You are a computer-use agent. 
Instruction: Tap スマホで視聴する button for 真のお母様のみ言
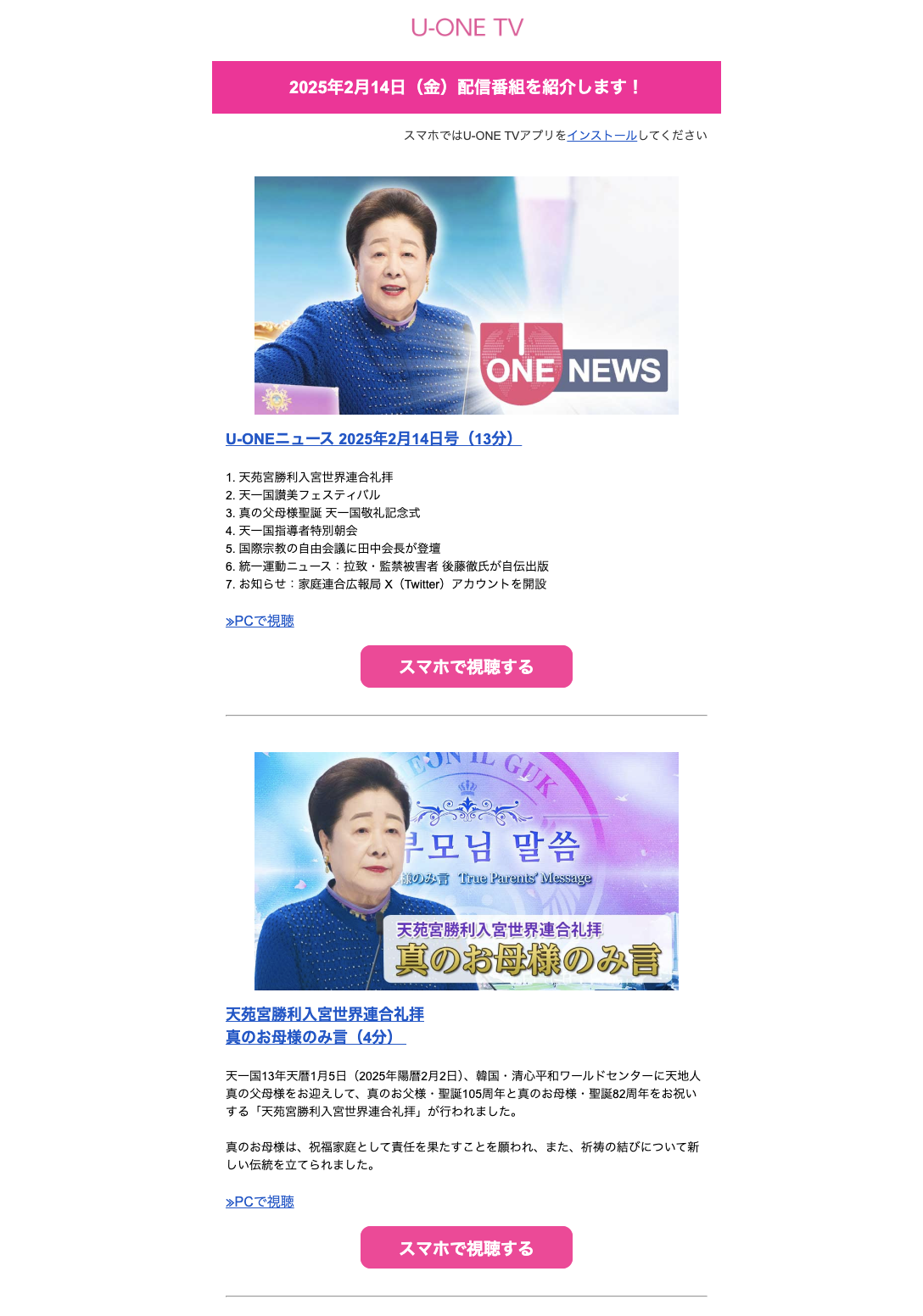(466, 1247)
